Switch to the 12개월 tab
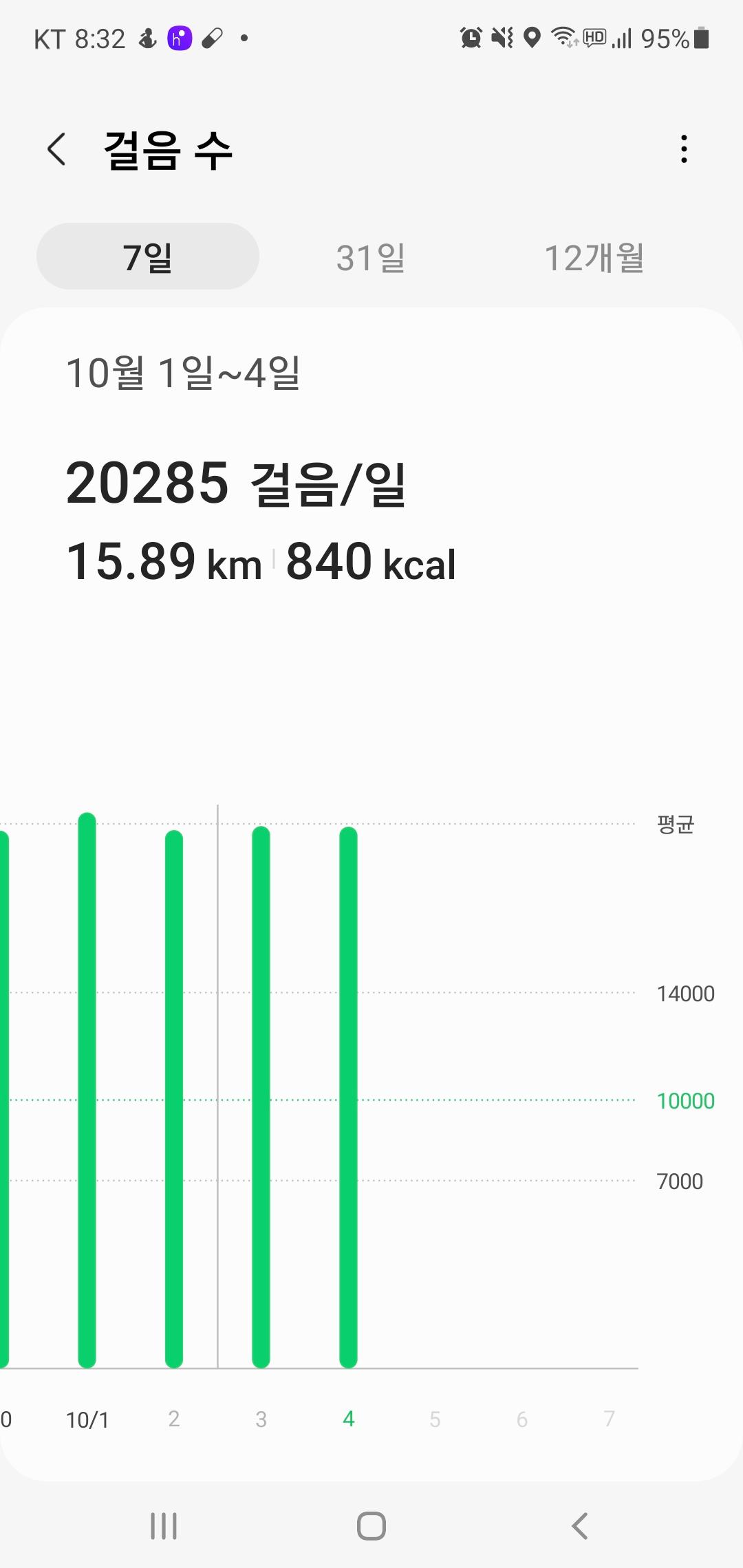Image resolution: width=743 pixels, height=1568 pixels. [594, 258]
